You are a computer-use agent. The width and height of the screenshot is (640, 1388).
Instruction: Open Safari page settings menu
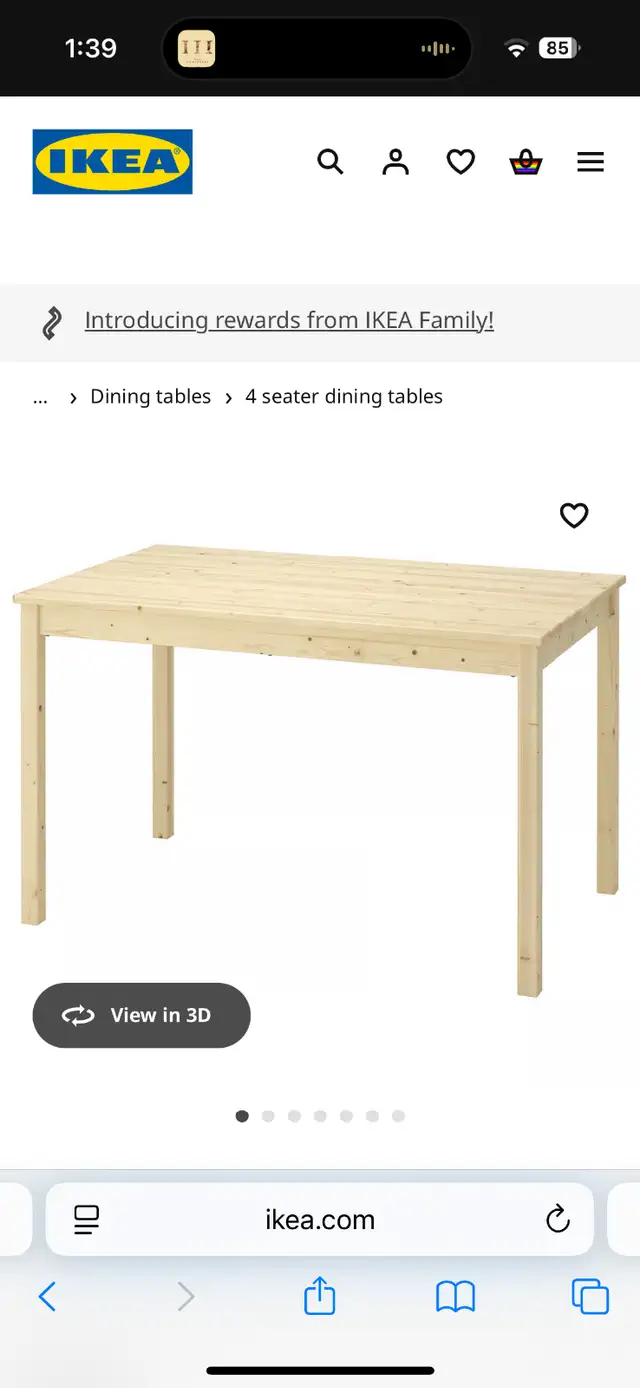tap(87, 1219)
